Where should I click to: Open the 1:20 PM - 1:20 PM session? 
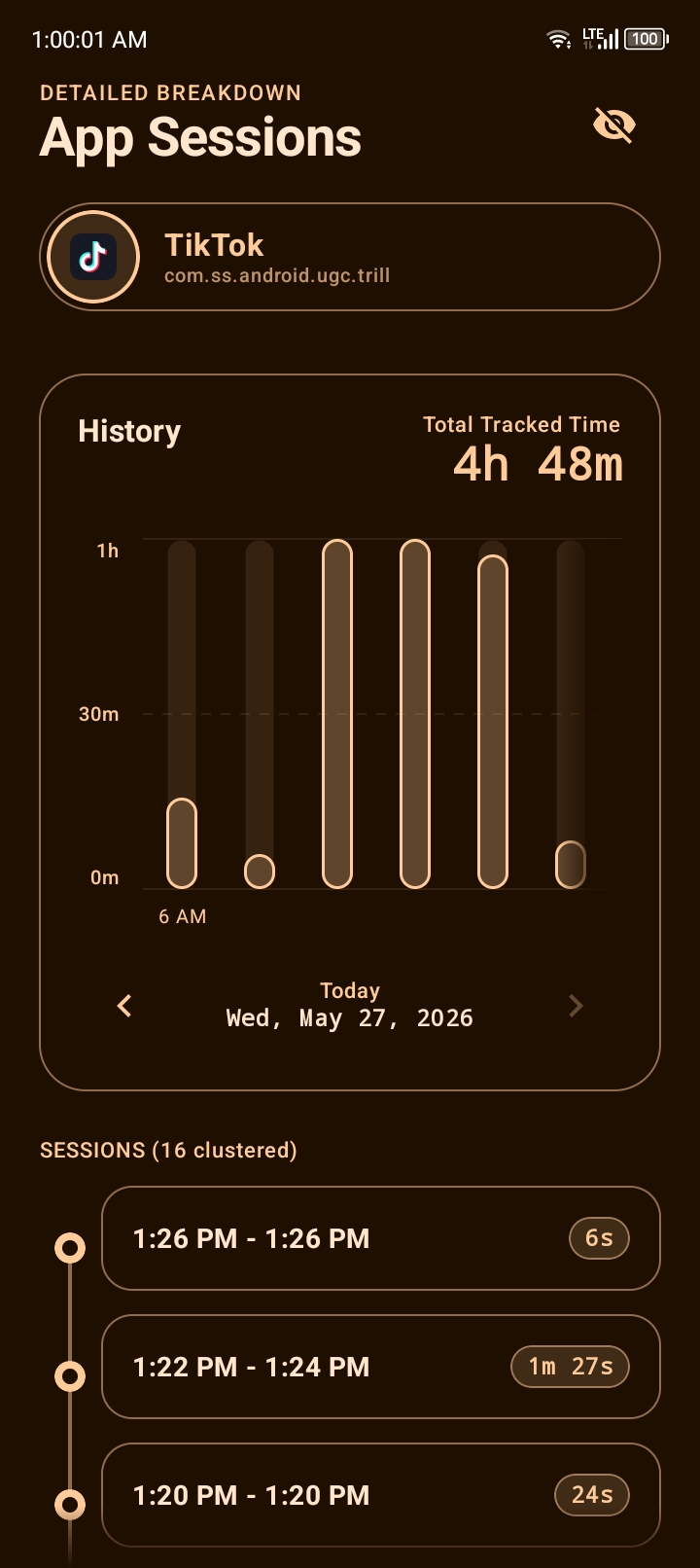tap(381, 1495)
